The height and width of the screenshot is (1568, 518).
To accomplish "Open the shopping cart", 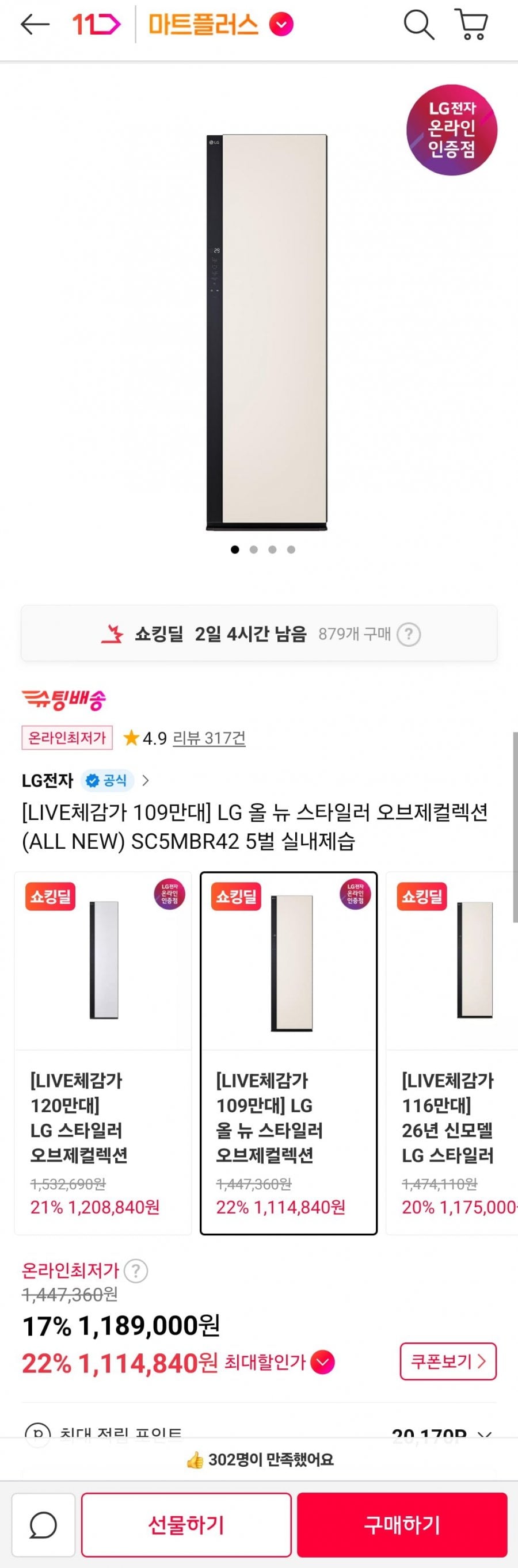I will tap(471, 25).
